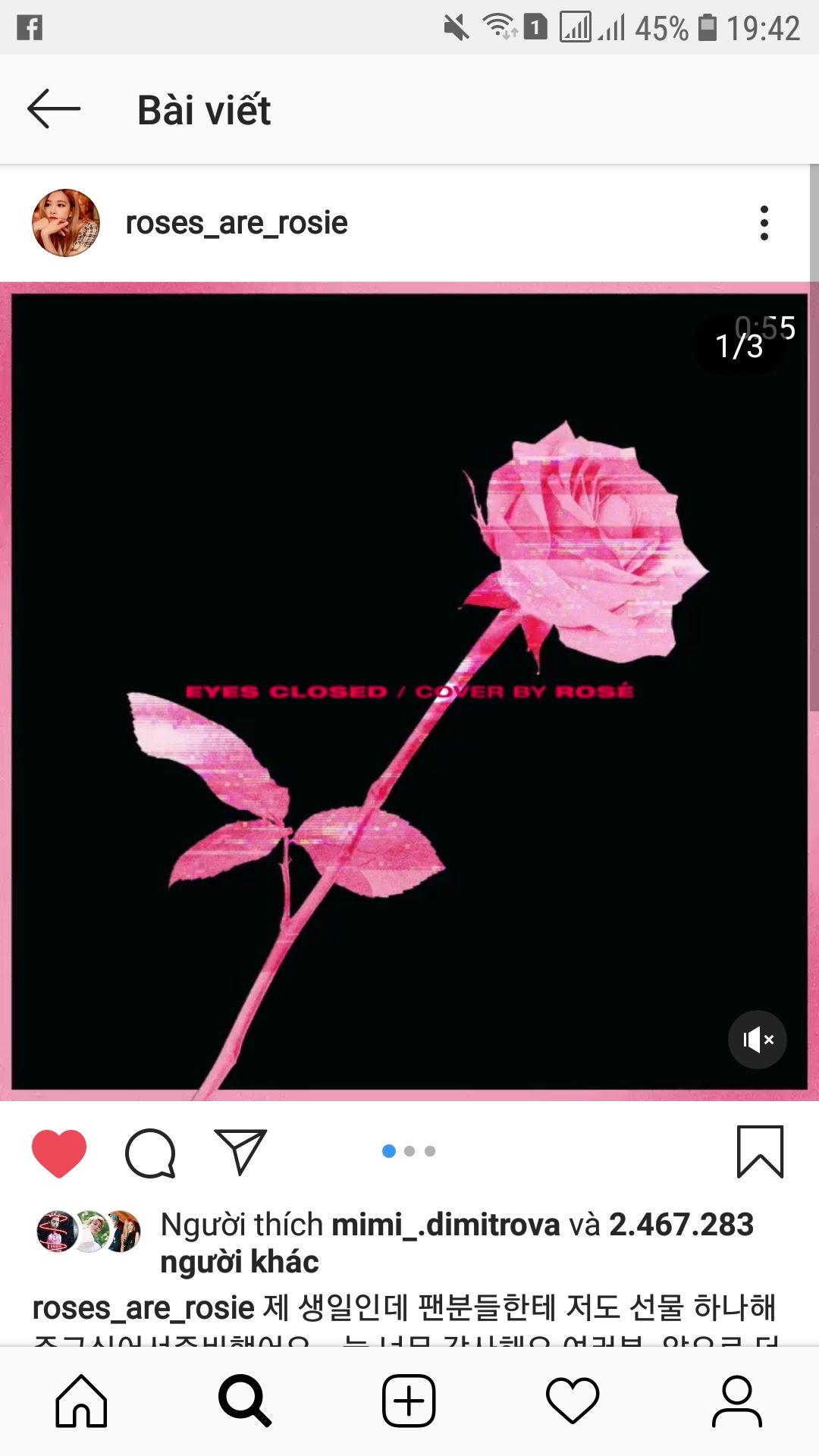Image resolution: width=819 pixels, height=1456 pixels.
Task: Save this post with the bookmark
Action: pyautogui.click(x=760, y=1151)
